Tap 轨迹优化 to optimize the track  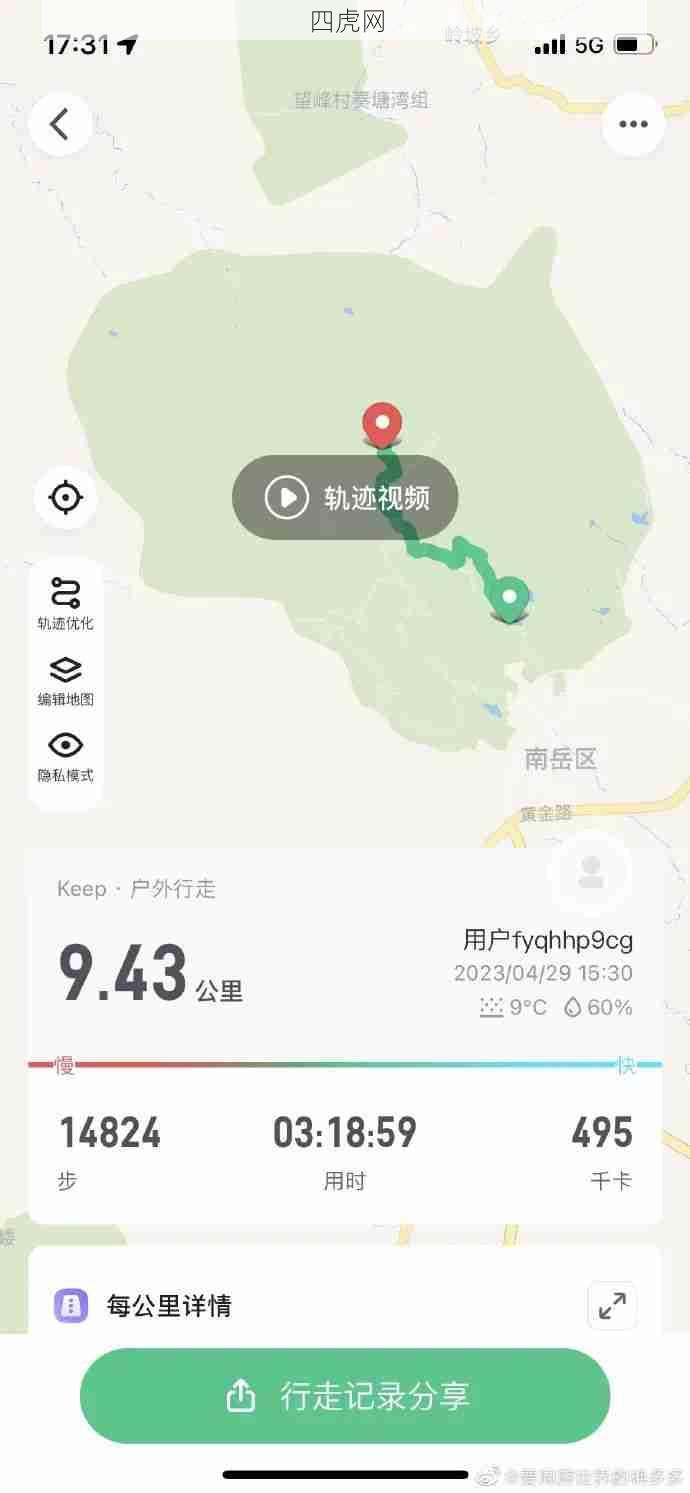point(66,604)
